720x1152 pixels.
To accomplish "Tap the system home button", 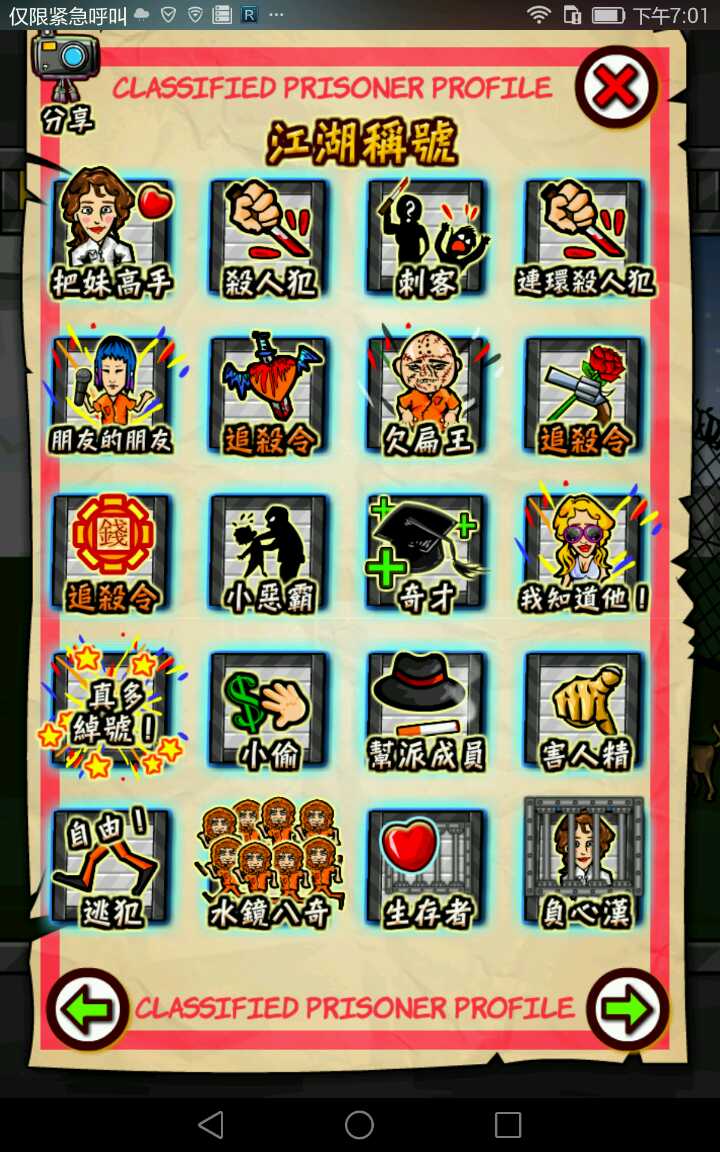I will (359, 1125).
